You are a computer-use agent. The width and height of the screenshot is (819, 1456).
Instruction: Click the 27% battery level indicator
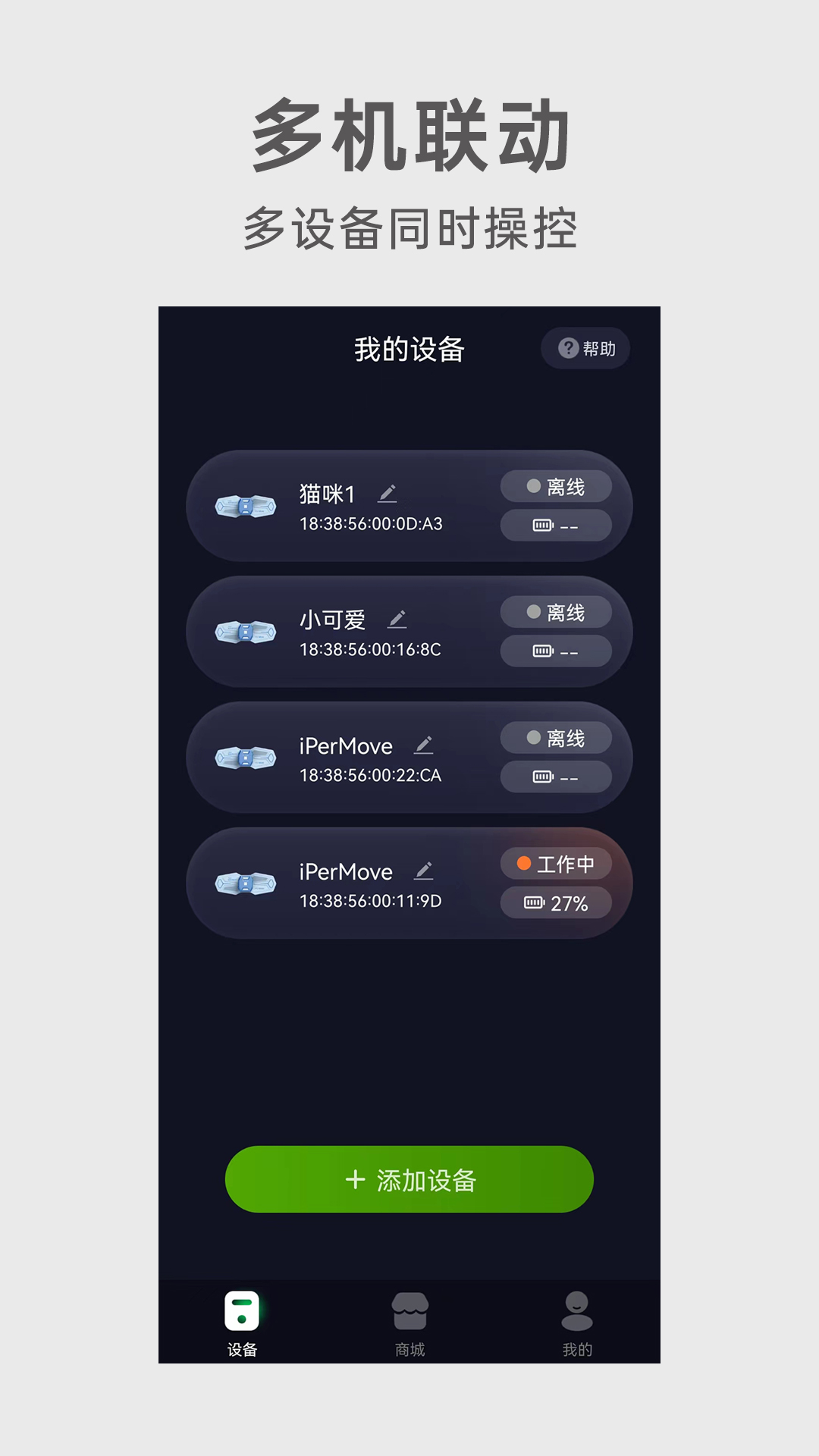point(556,902)
